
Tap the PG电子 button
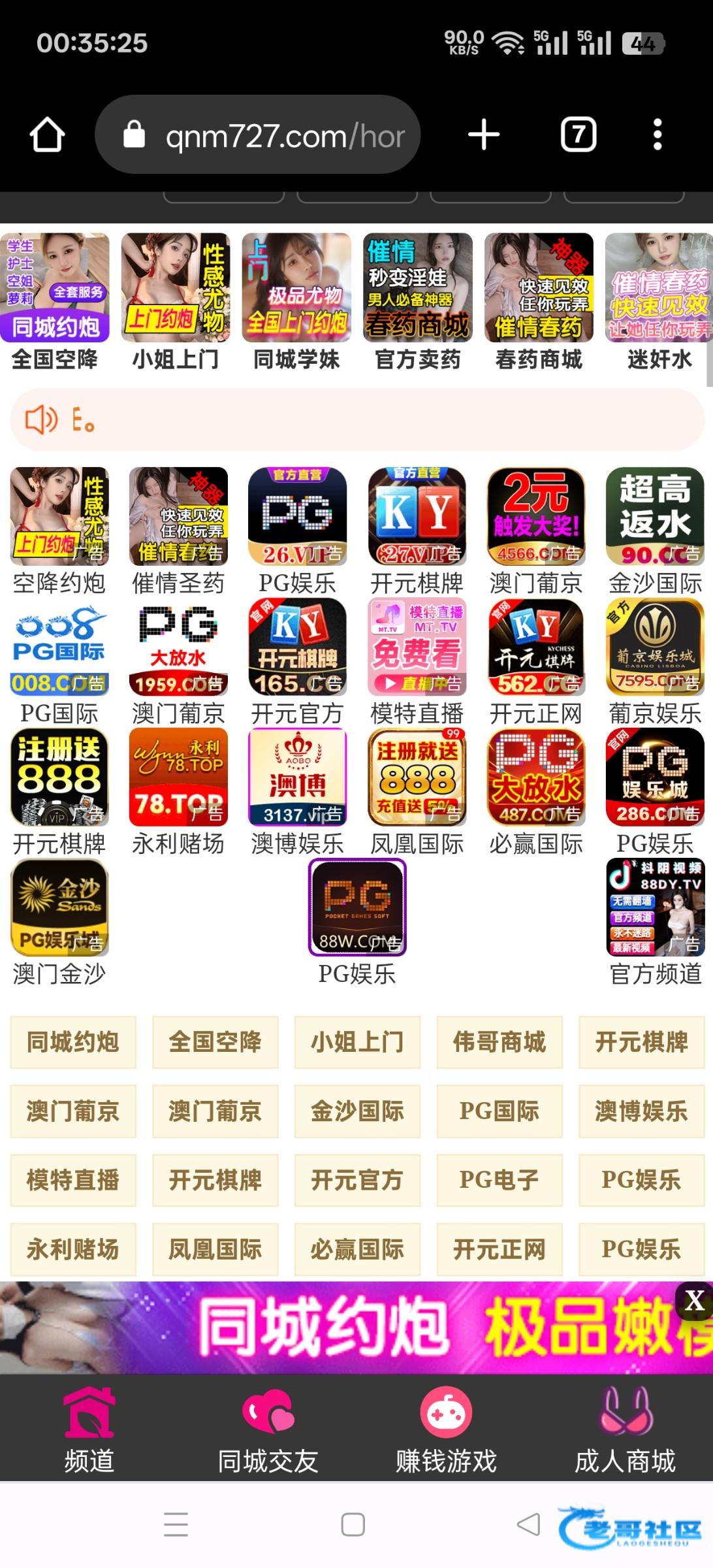pyautogui.click(x=499, y=1180)
